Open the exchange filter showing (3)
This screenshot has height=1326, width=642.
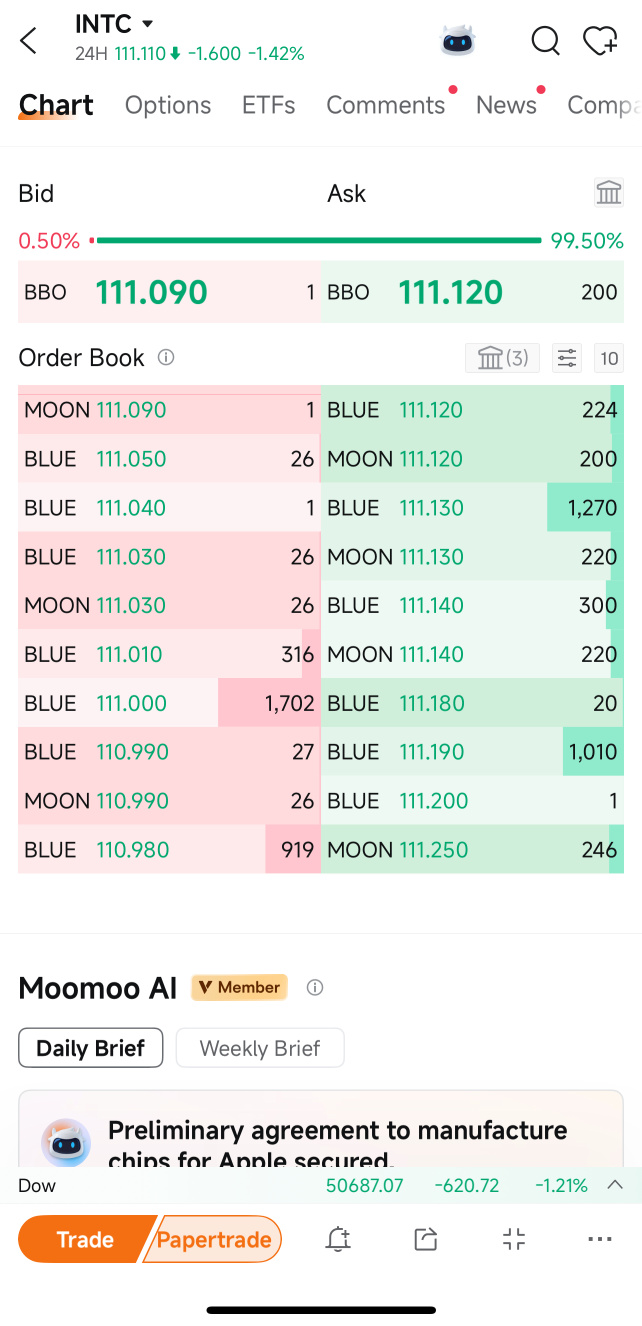coord(503,357)
